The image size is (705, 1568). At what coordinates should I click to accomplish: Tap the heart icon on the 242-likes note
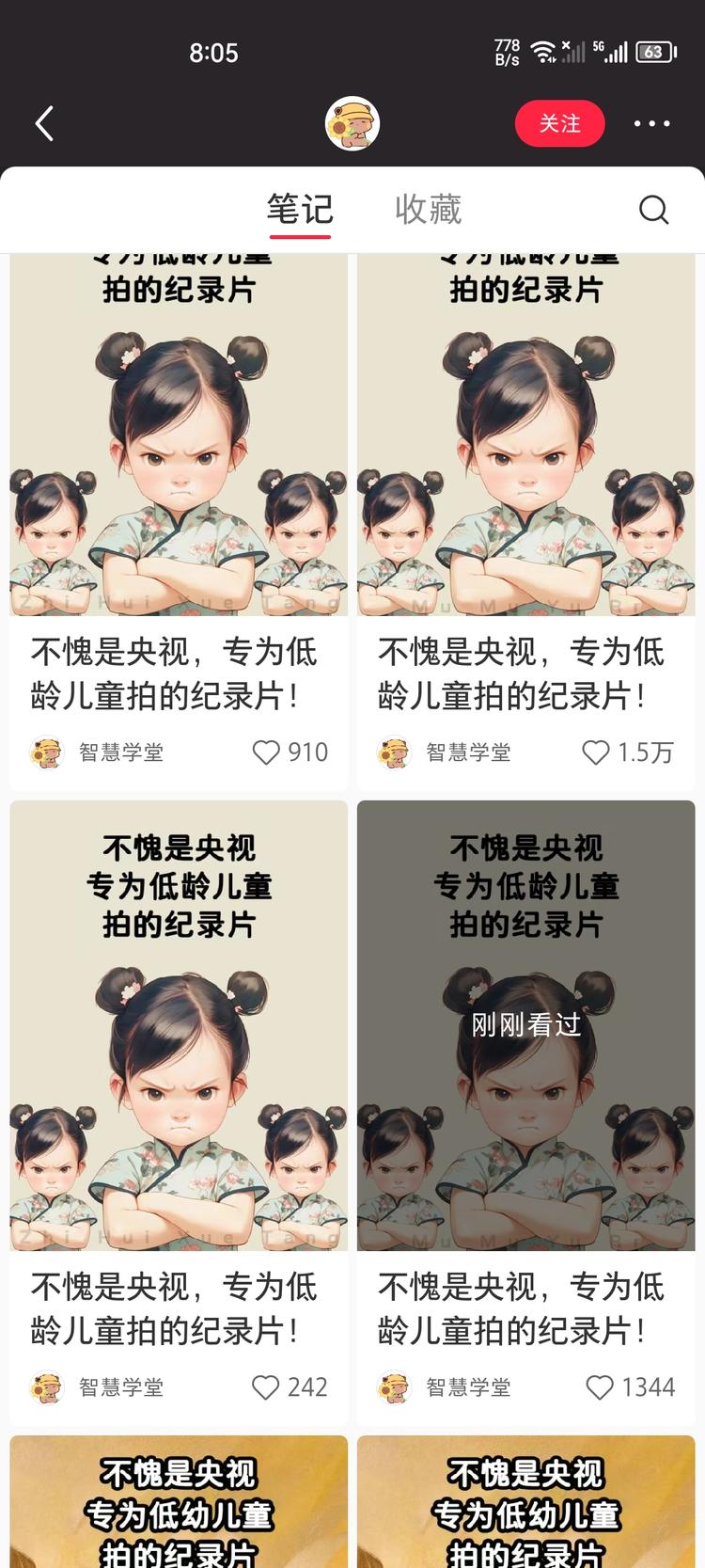(266, 1386)
